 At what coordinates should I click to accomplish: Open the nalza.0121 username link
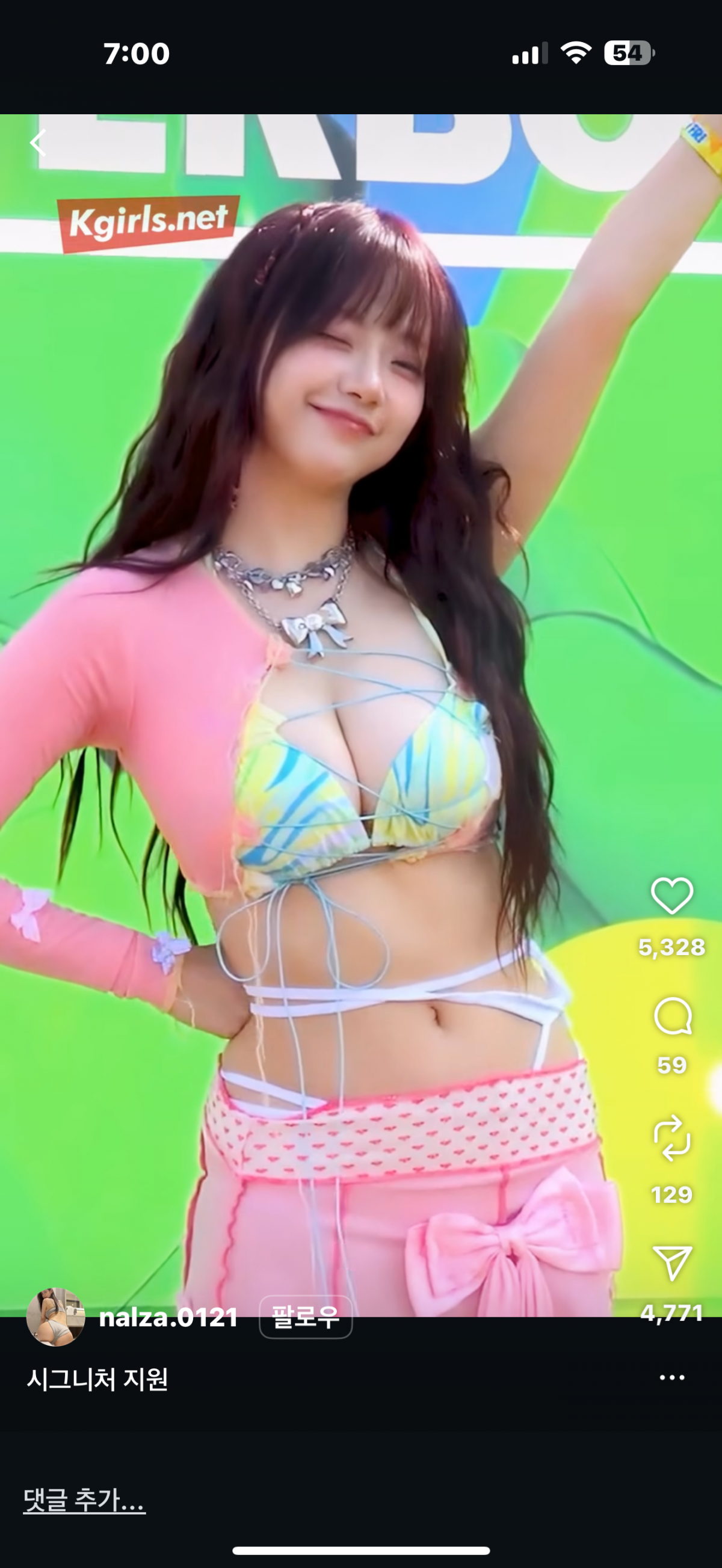click(x=168, y=1317)
